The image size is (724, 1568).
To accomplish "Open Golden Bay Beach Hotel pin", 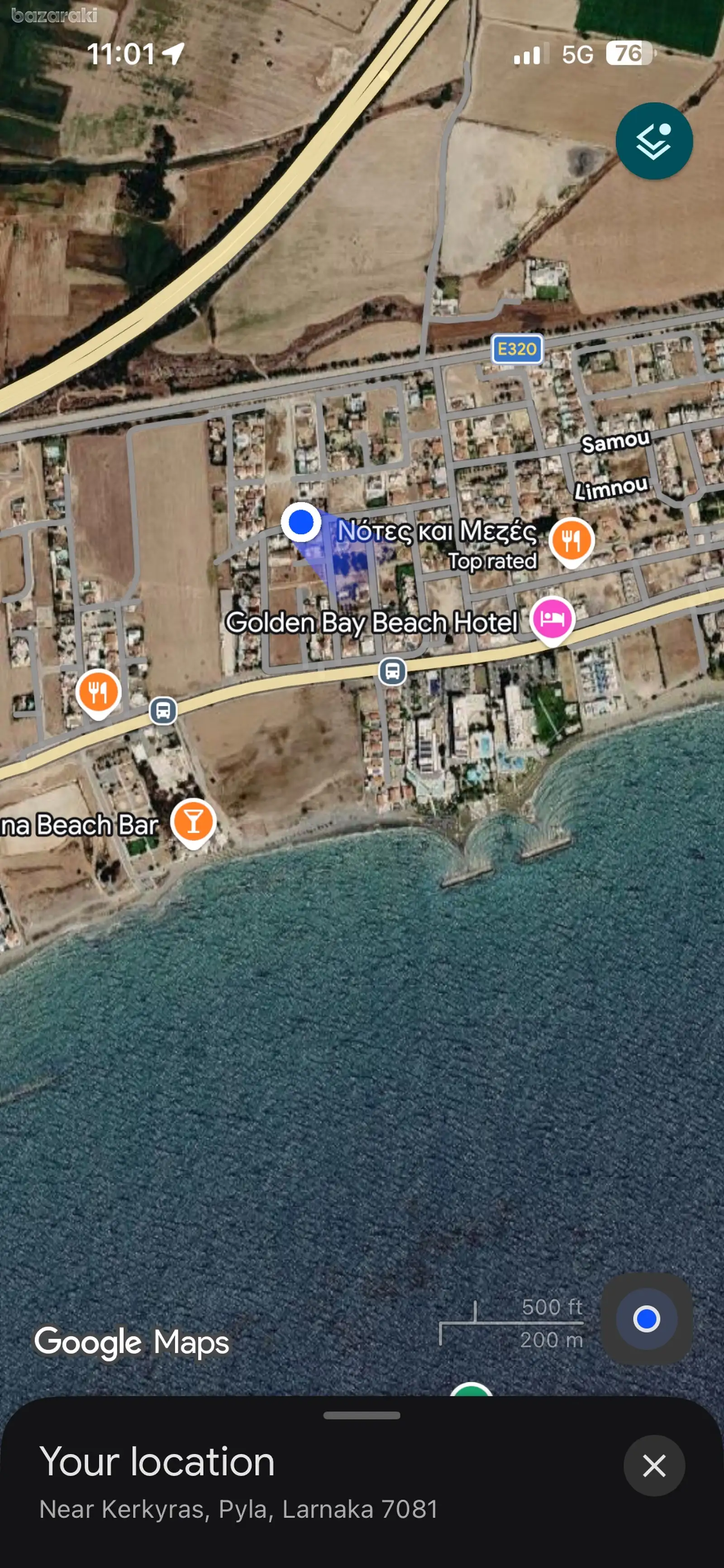I will click(553, 620).
